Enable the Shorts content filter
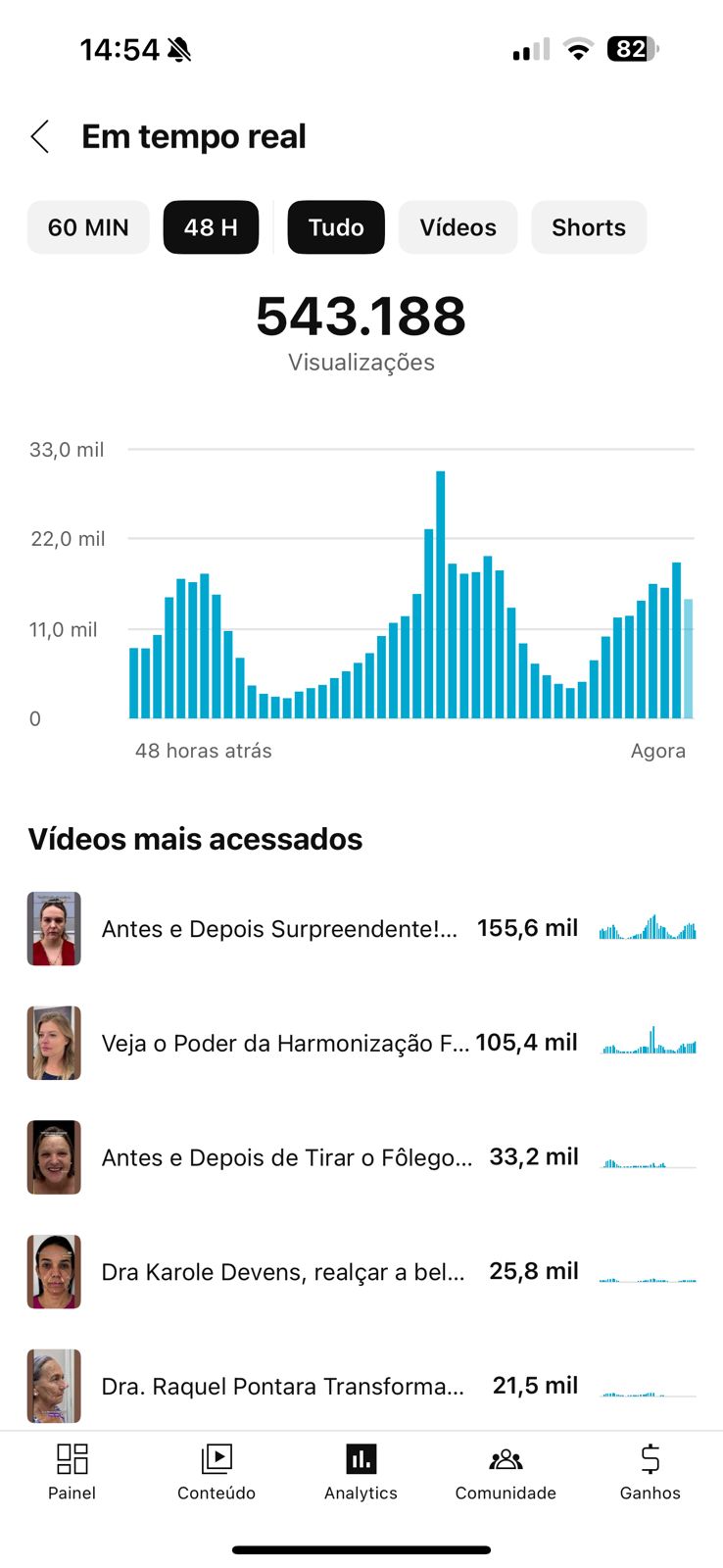Viewport: 723px width, 1568px height. [589, 226]
